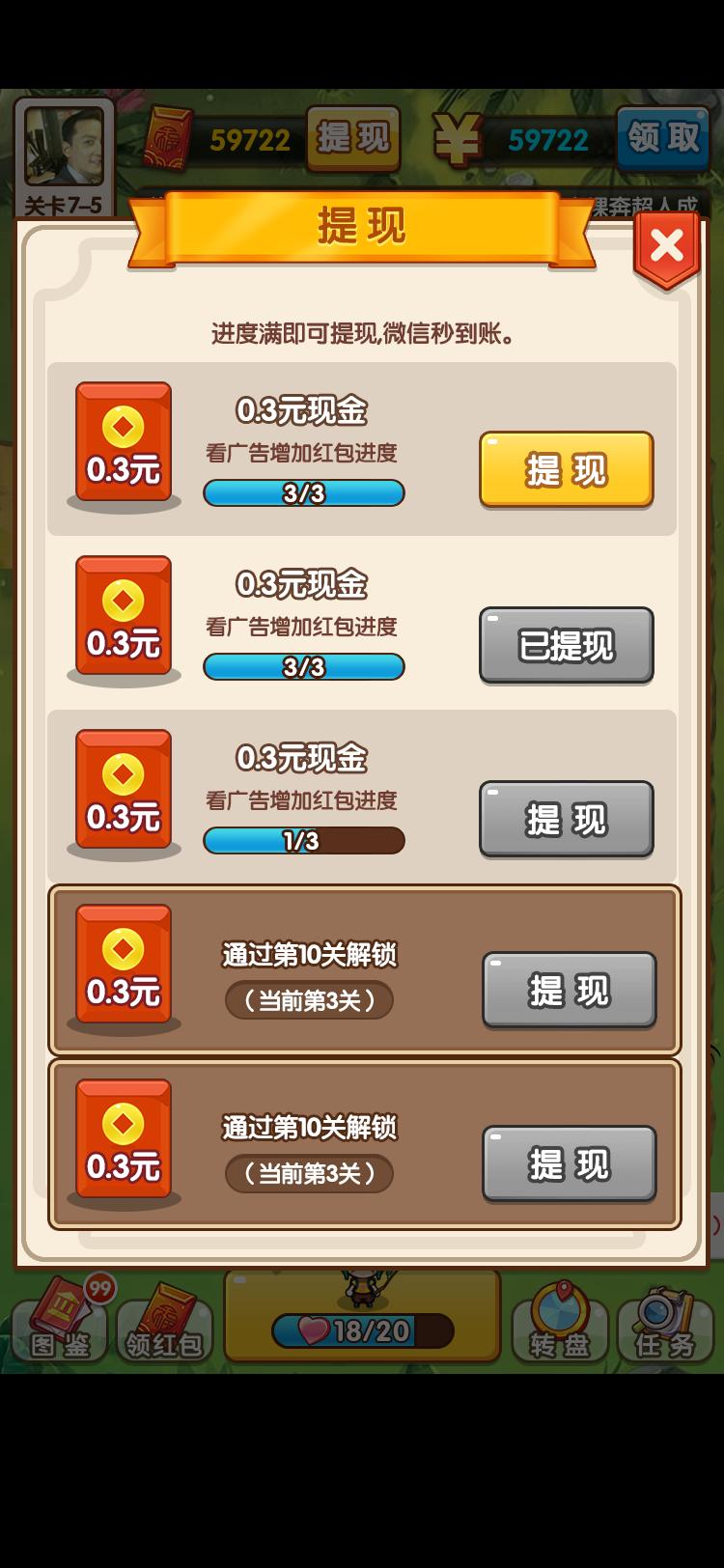Tap the grey 已提现 button
This screenshot has width=724, height=1568.
point(567,645)
